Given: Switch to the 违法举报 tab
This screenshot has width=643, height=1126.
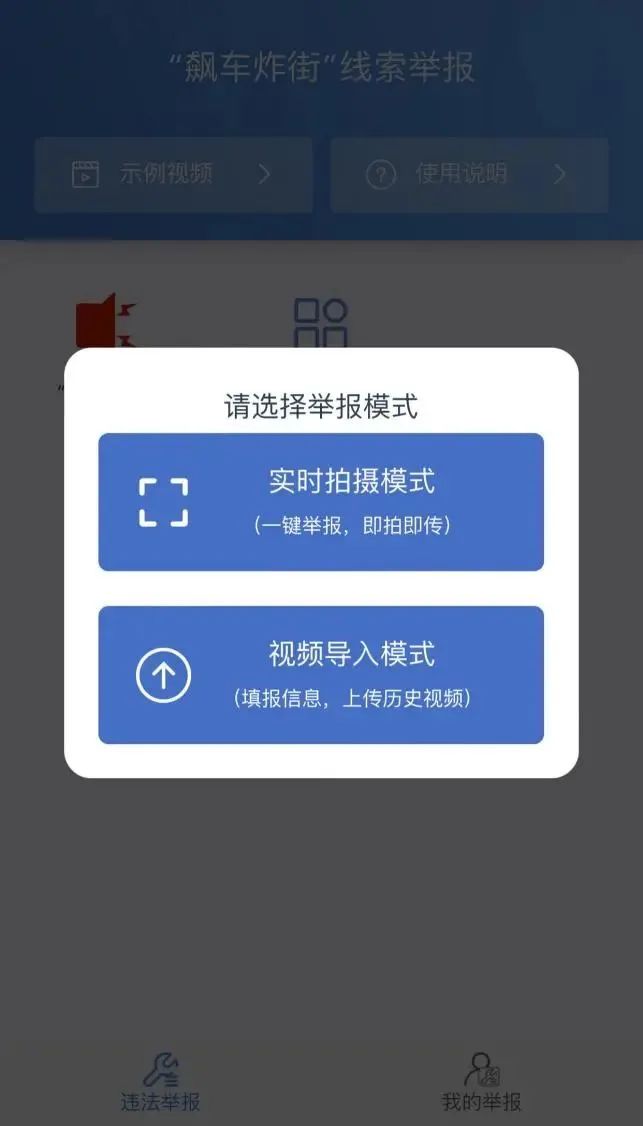Looking at the screenshot, I should pyautogui.click(x=161, y=1082).
